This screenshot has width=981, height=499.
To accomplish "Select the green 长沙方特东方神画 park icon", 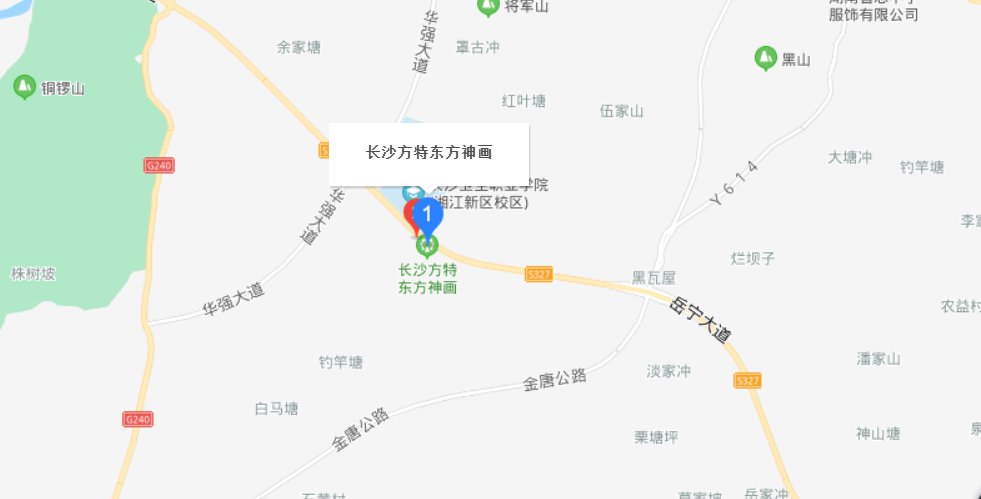I will pyautogui.click(x=427, y=245).
